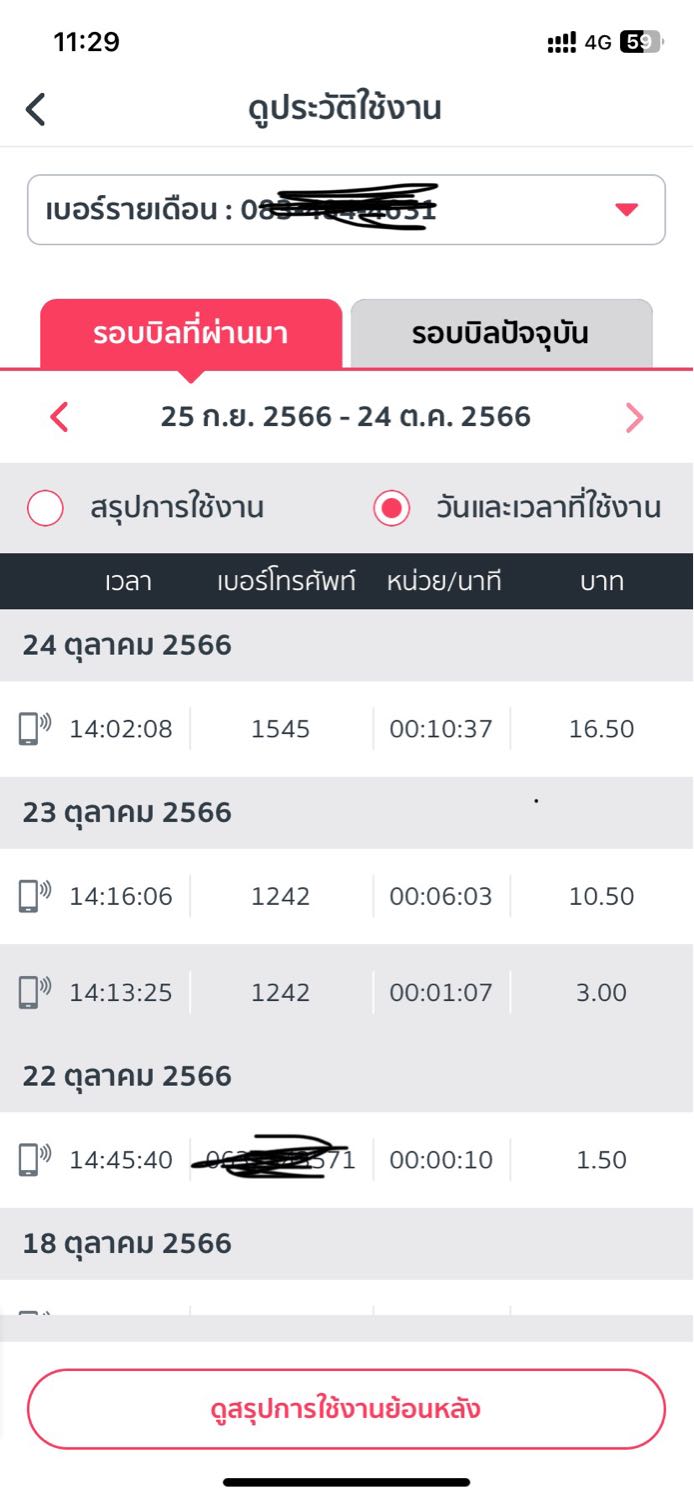The height and width of the screenshot is (1500, 694).
Task: Switch to รอบบิลที่ผ่านมา tab
Action: click(191, 334)
